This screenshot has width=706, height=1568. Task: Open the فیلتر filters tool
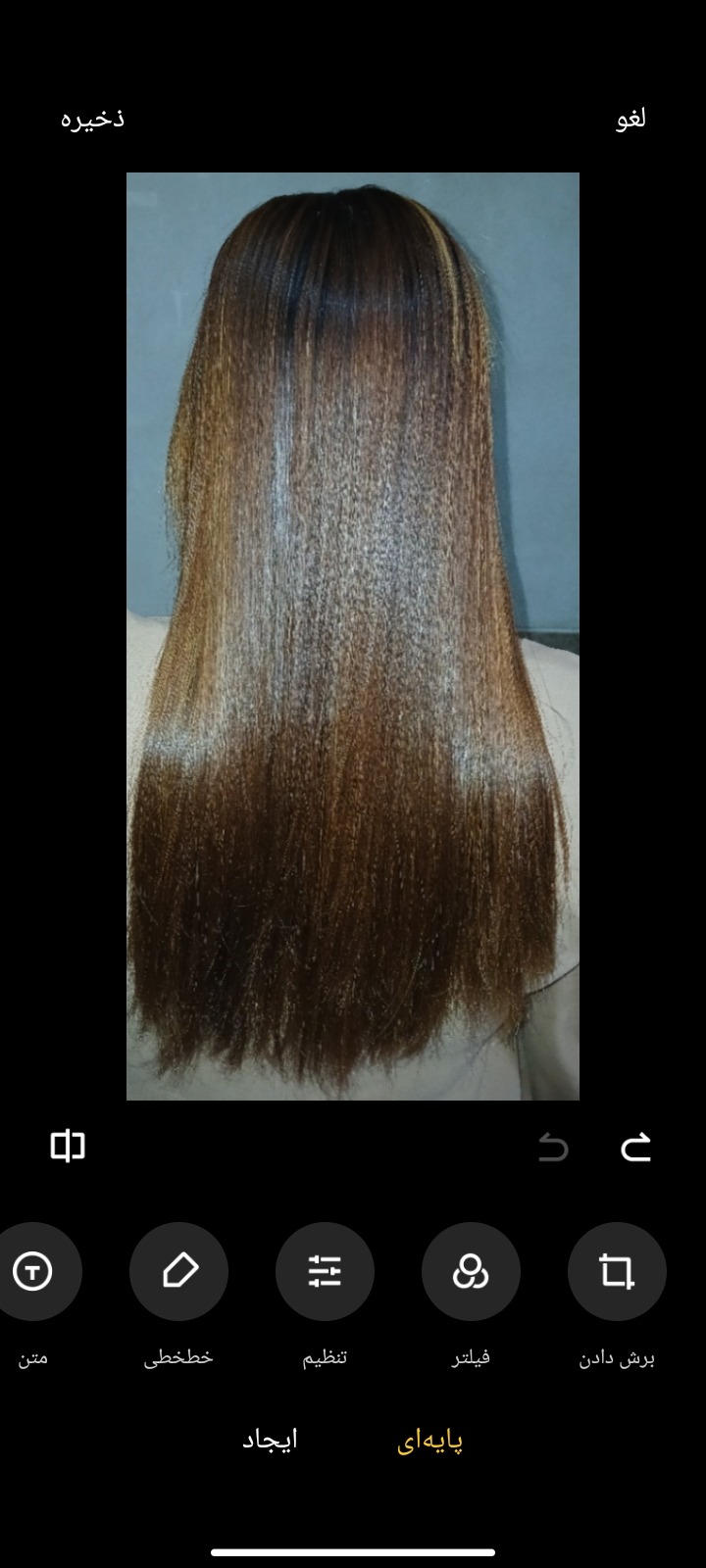pos(471,1271)
